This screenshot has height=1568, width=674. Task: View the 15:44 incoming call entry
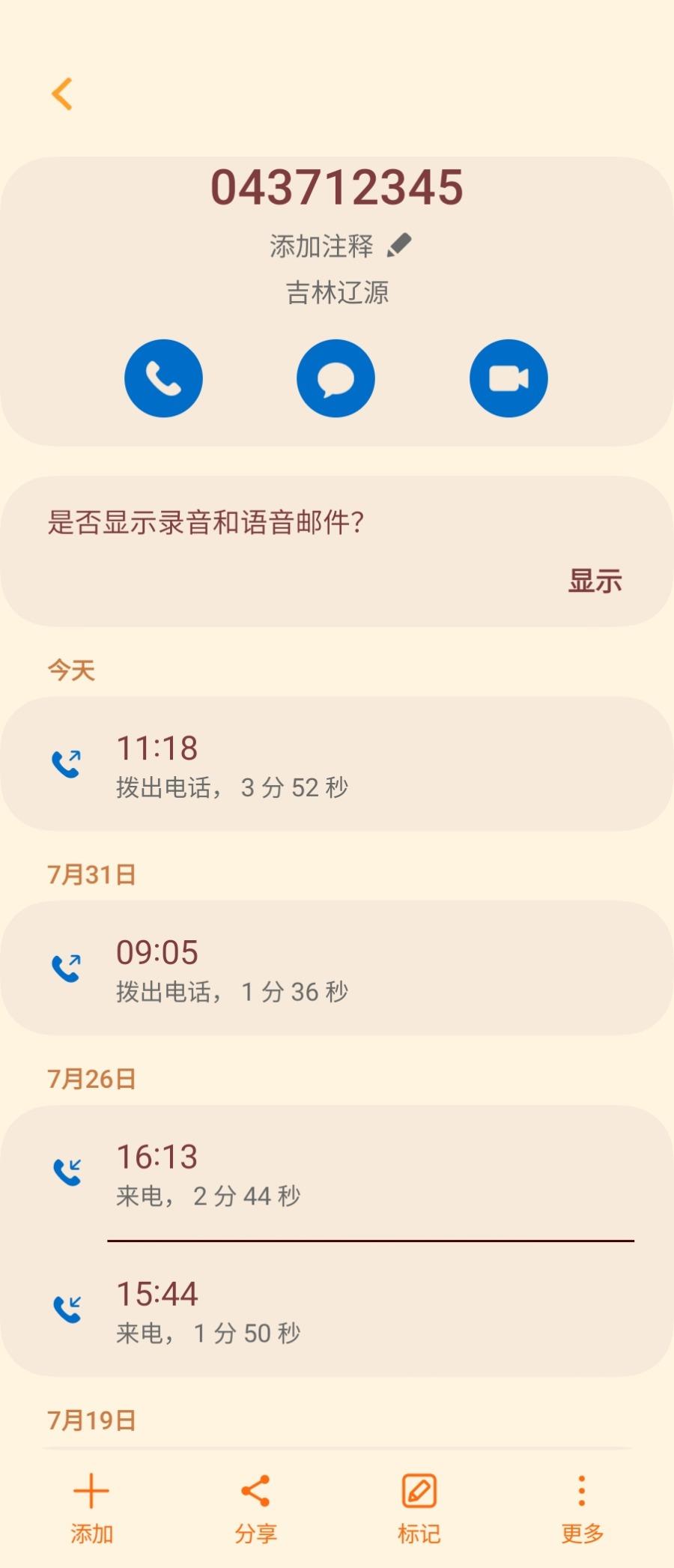[x=337, y=1310]
